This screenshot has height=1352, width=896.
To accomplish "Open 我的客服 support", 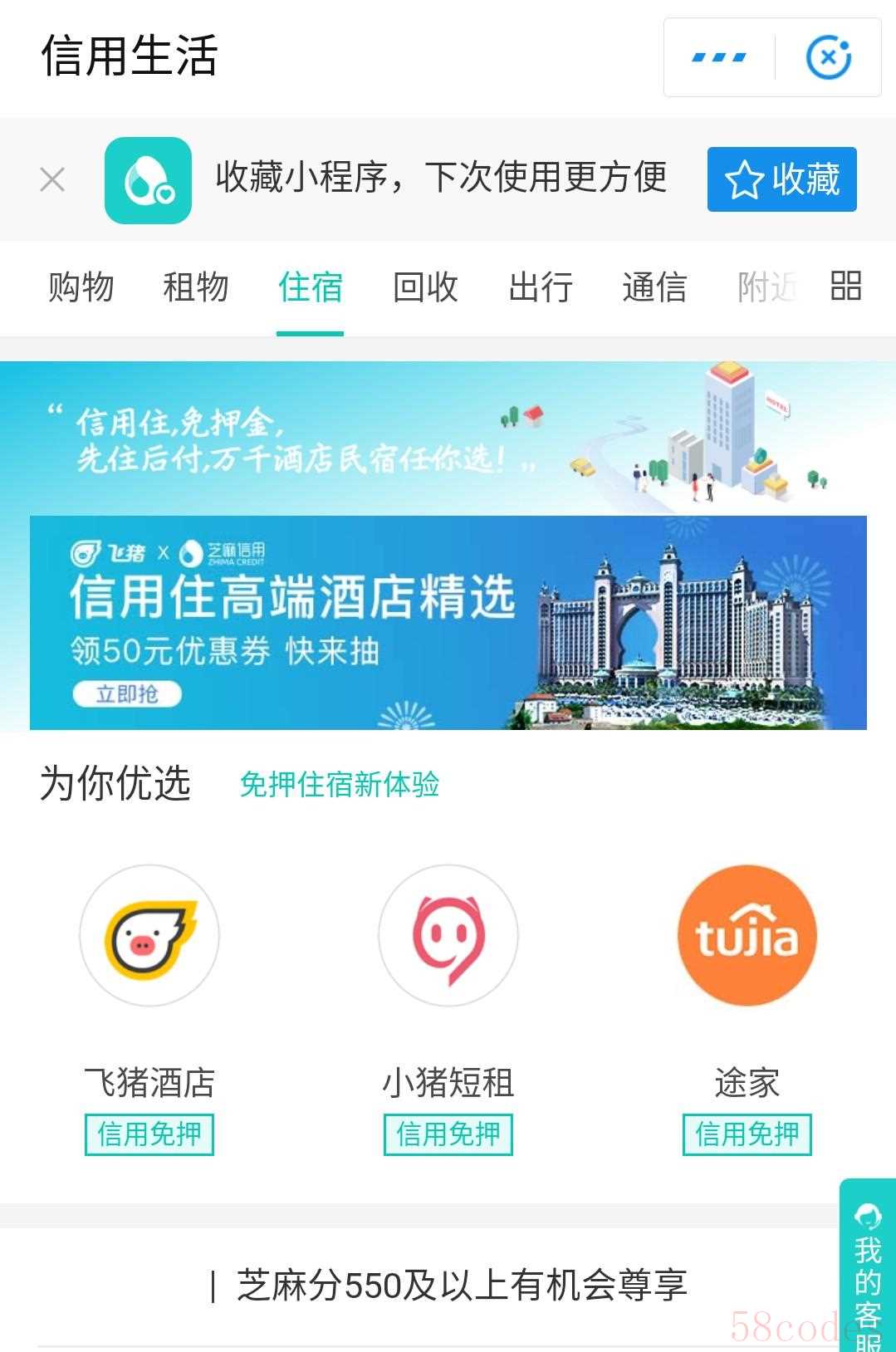I will [868, 1266].
